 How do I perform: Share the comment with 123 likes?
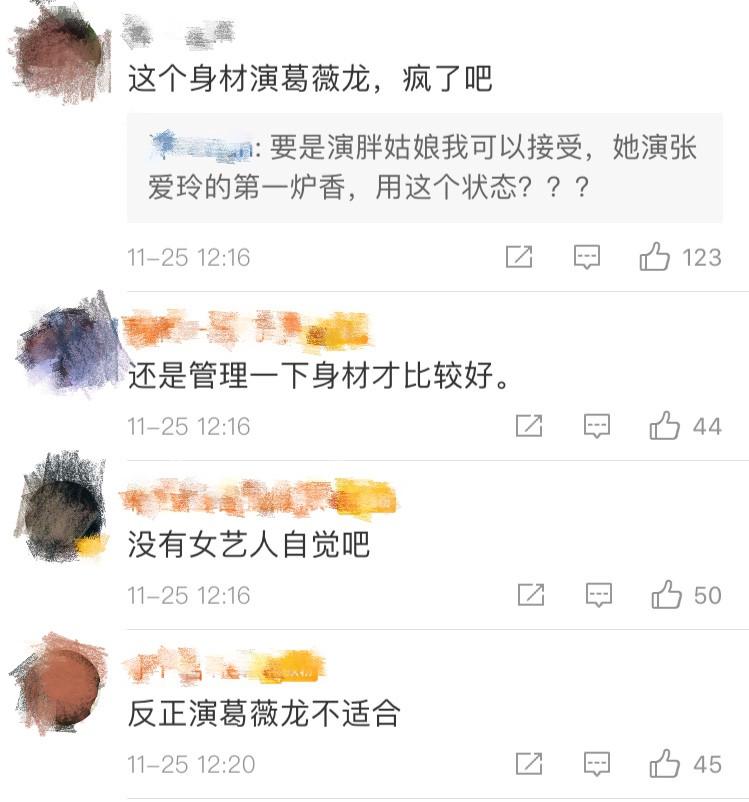[x=519, y=258]
